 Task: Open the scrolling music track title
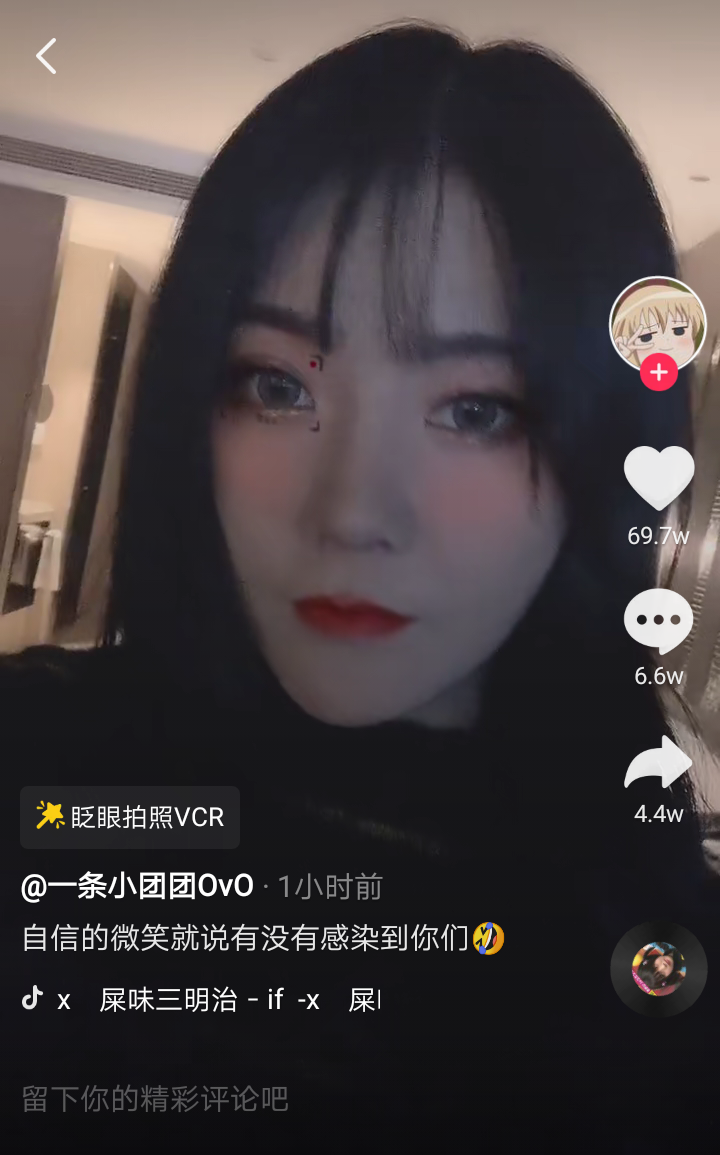point(210,999)
